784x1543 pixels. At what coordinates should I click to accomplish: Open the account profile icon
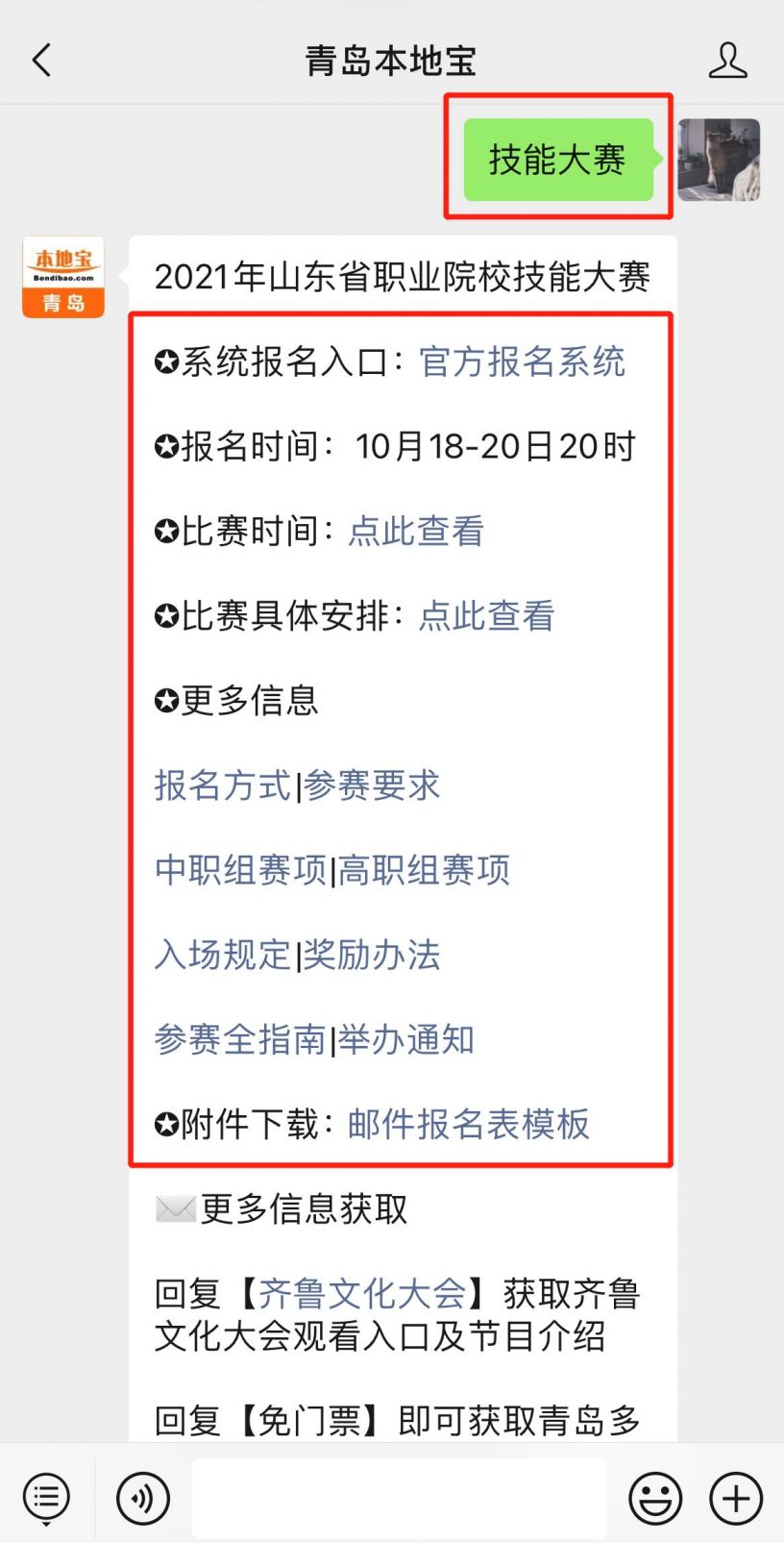pos(727,61)
